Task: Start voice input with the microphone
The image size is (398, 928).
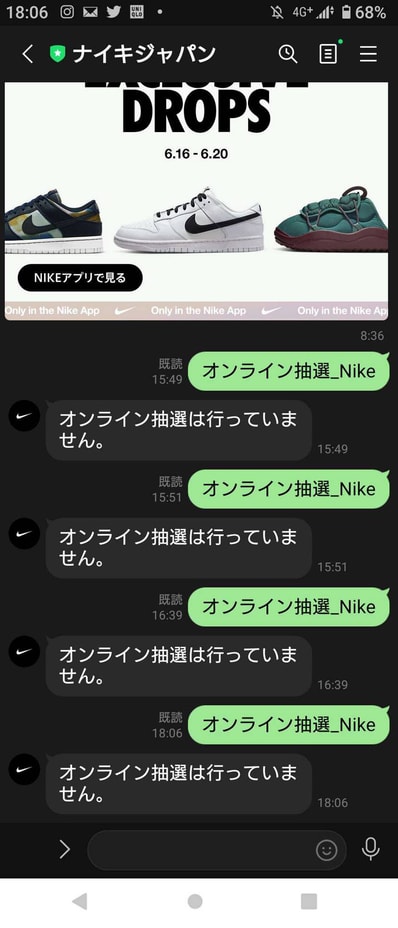Action: click(x=371, y=849)
